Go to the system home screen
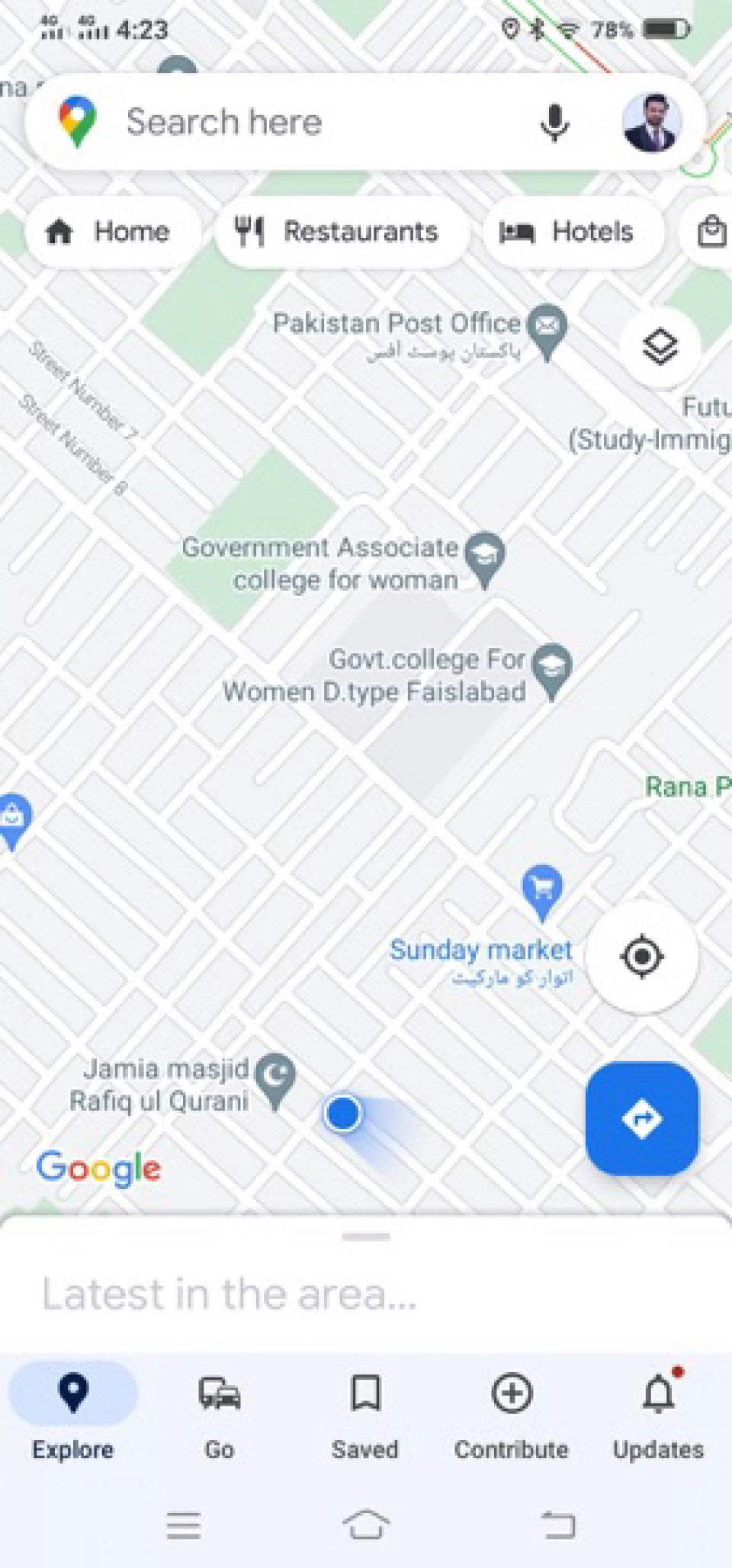This screenshot has width=732, height=1568. [366, 1525]
